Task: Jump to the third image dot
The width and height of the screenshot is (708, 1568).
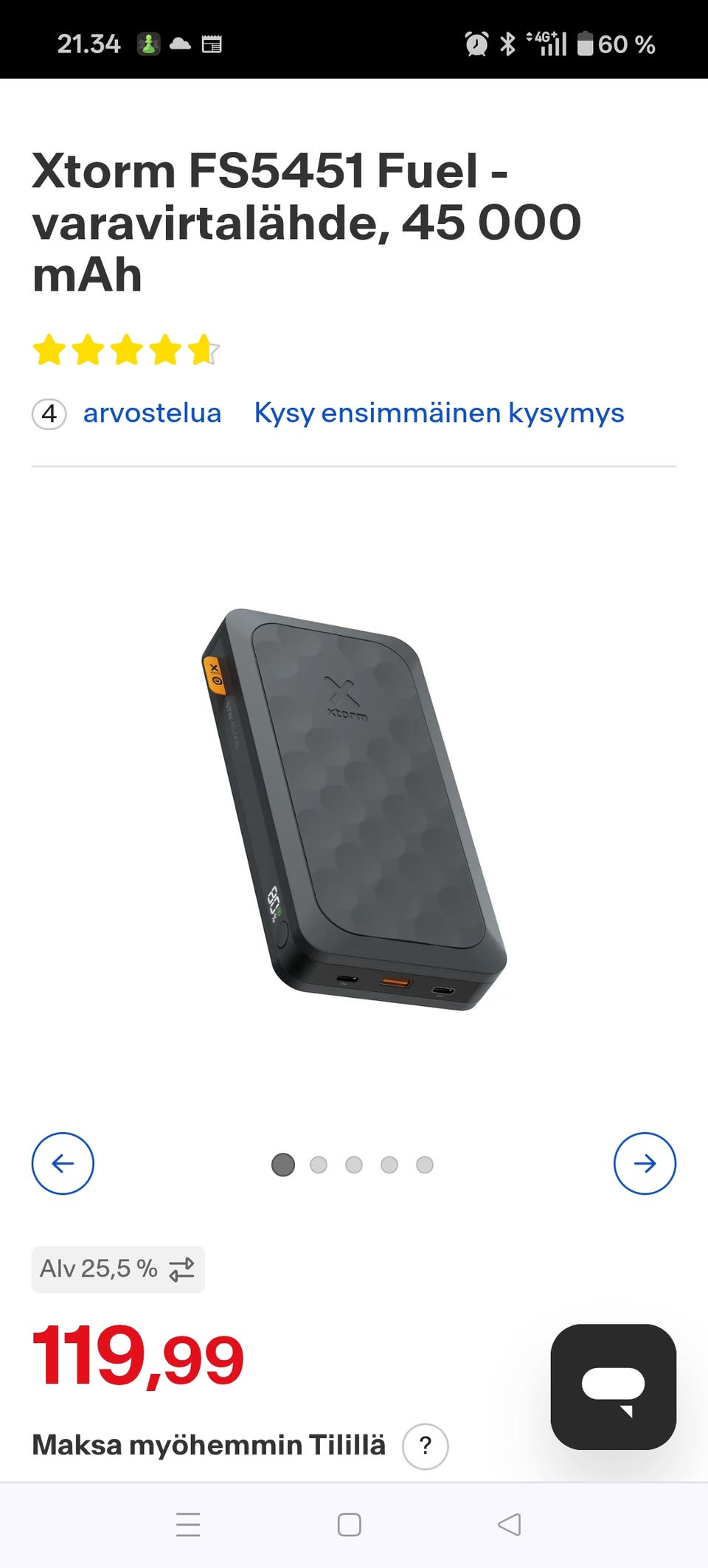Action: [354, 1164]
